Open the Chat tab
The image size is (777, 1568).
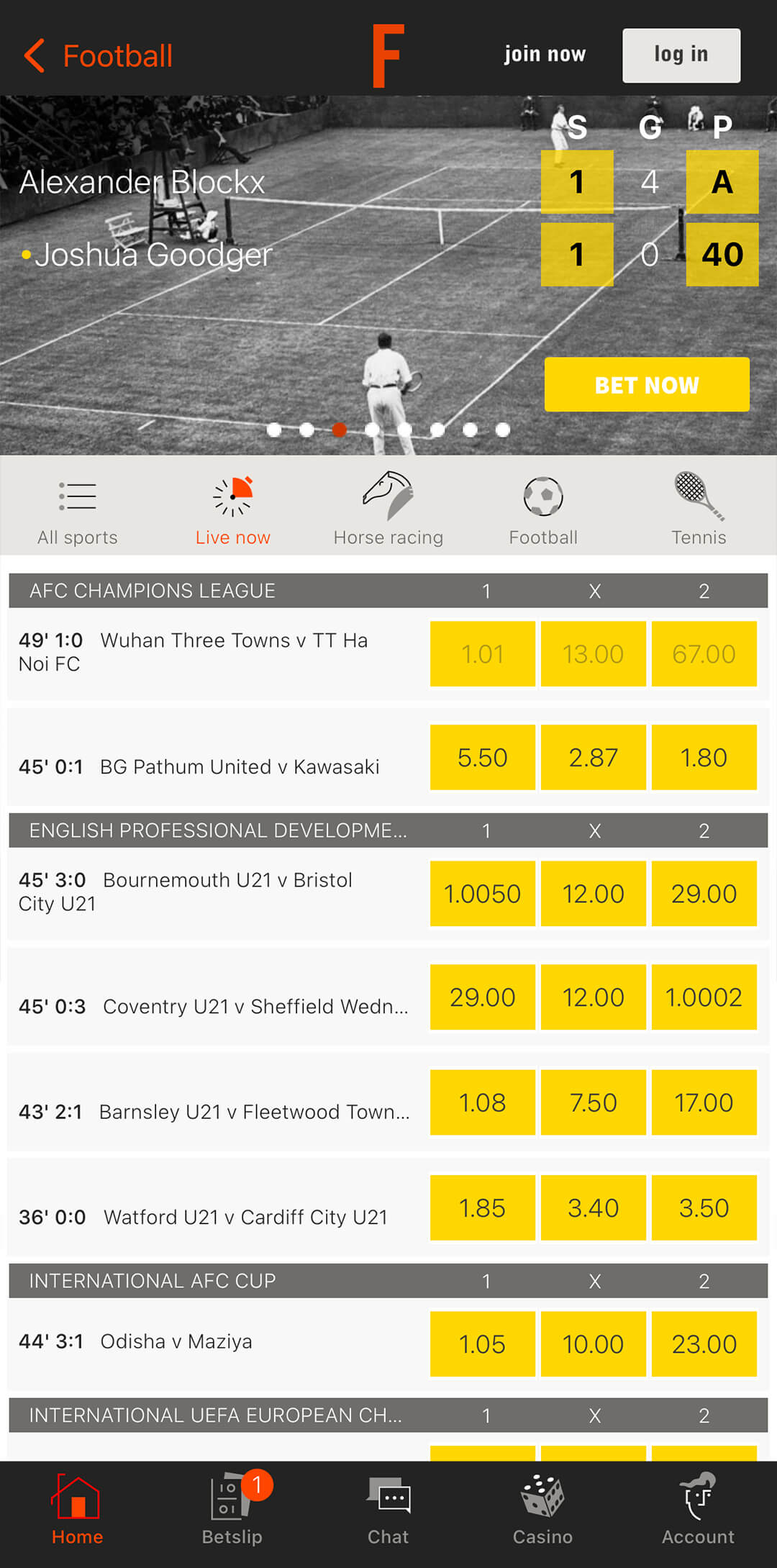(x=388, y=1511)
